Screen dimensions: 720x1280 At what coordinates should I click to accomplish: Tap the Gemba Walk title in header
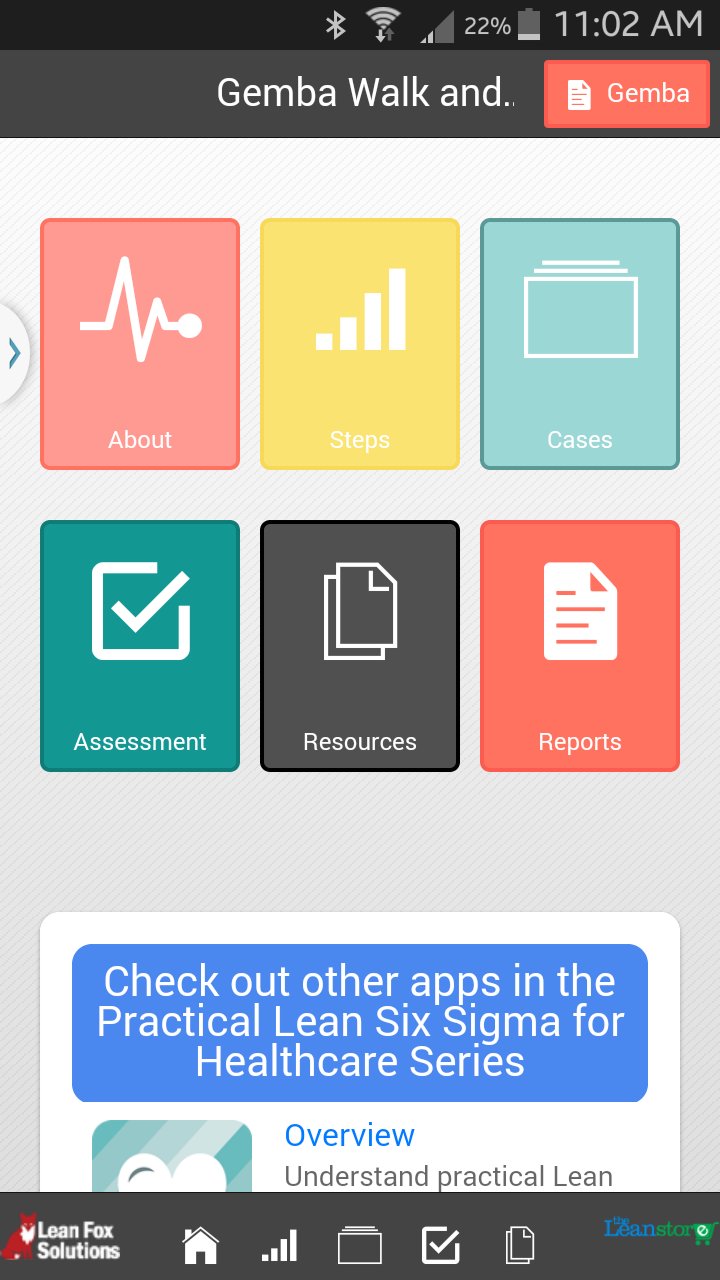pos(366,93)
